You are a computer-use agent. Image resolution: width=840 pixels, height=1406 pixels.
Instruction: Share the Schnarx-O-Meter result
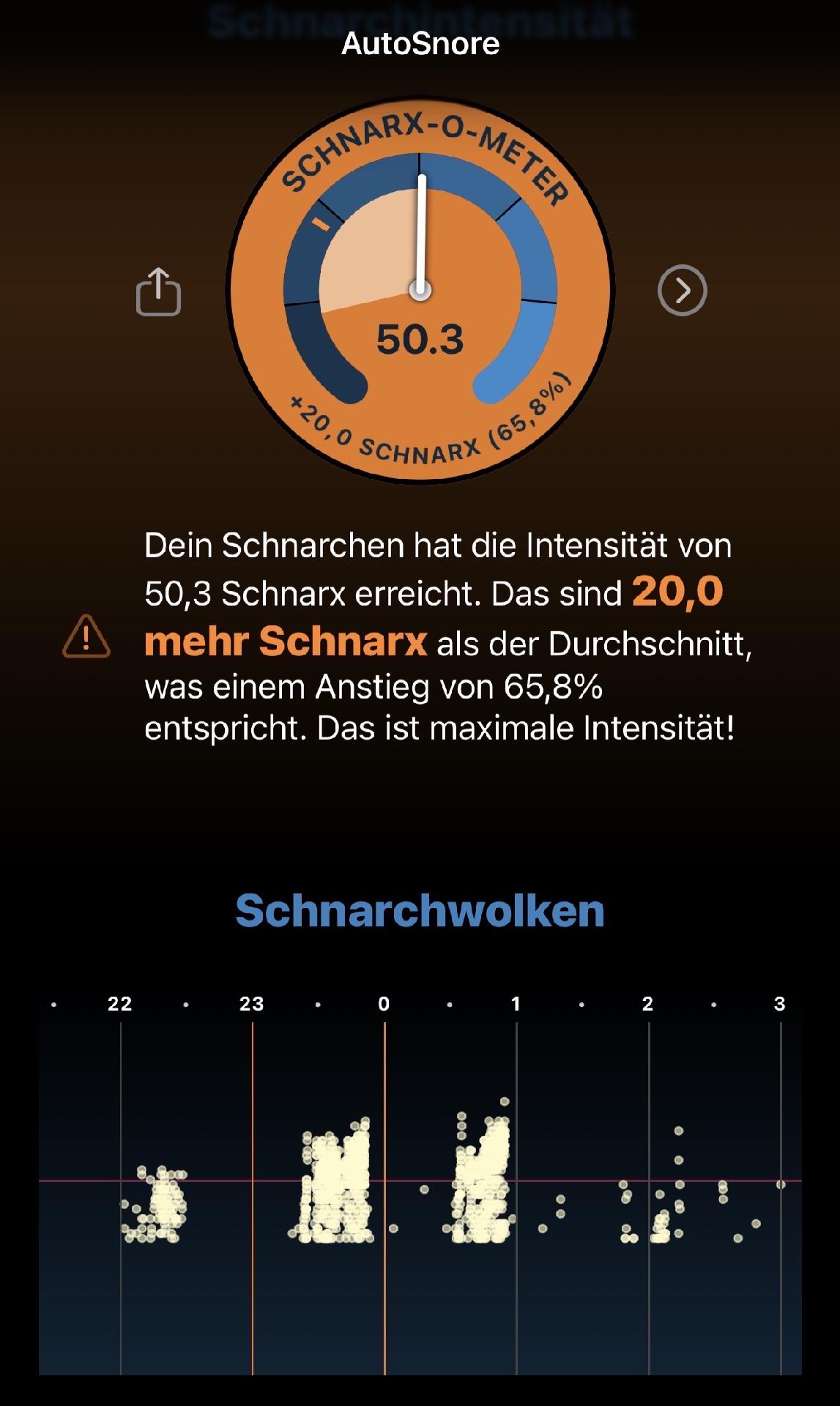point(158,291)
